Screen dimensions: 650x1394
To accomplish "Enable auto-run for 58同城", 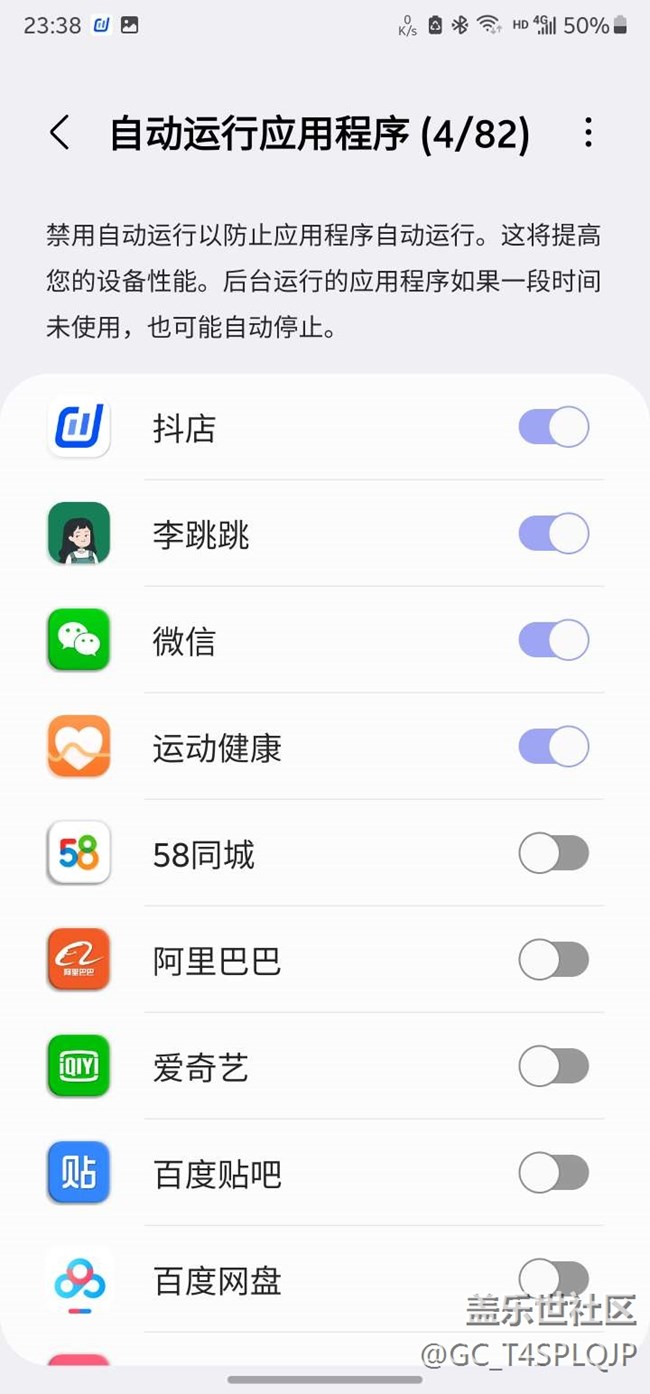I will [553, 854].
